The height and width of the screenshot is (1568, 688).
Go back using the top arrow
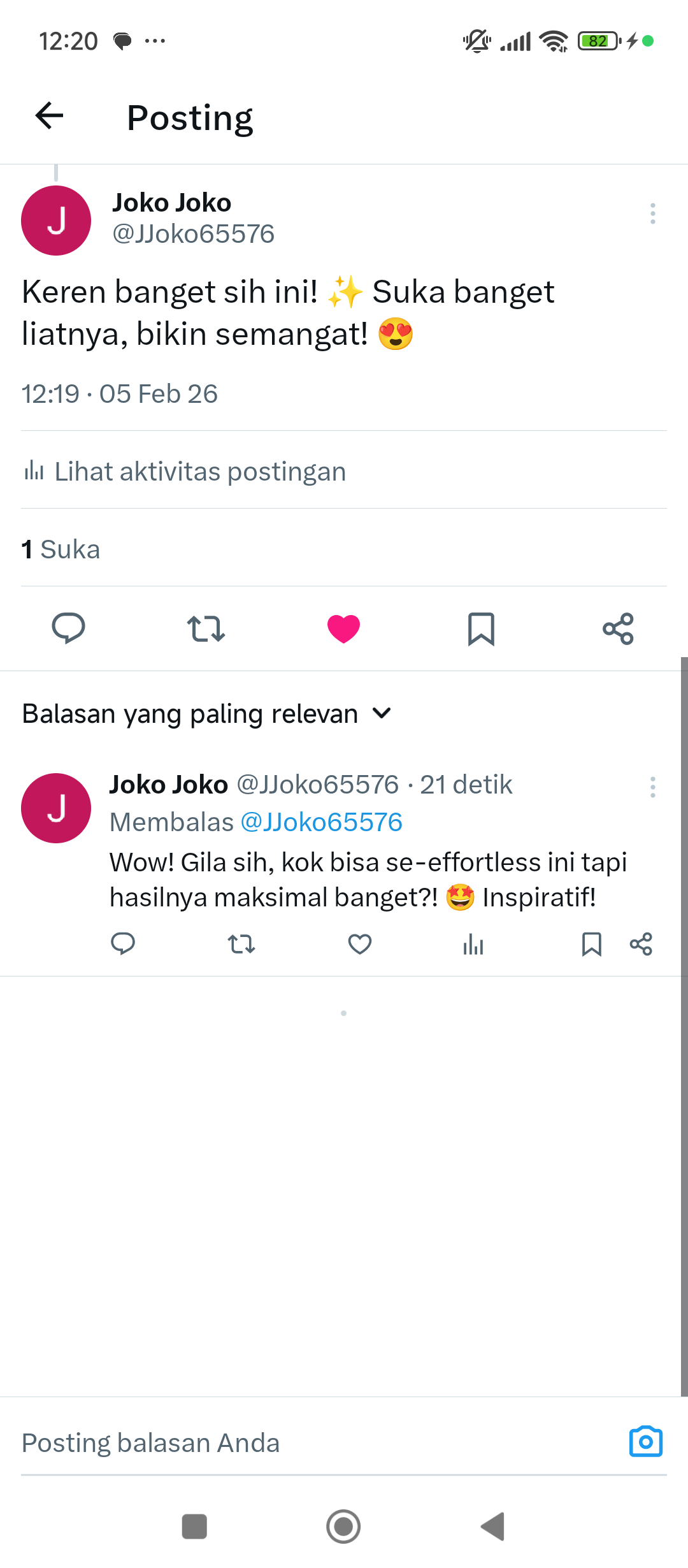[x=49, y=116]
